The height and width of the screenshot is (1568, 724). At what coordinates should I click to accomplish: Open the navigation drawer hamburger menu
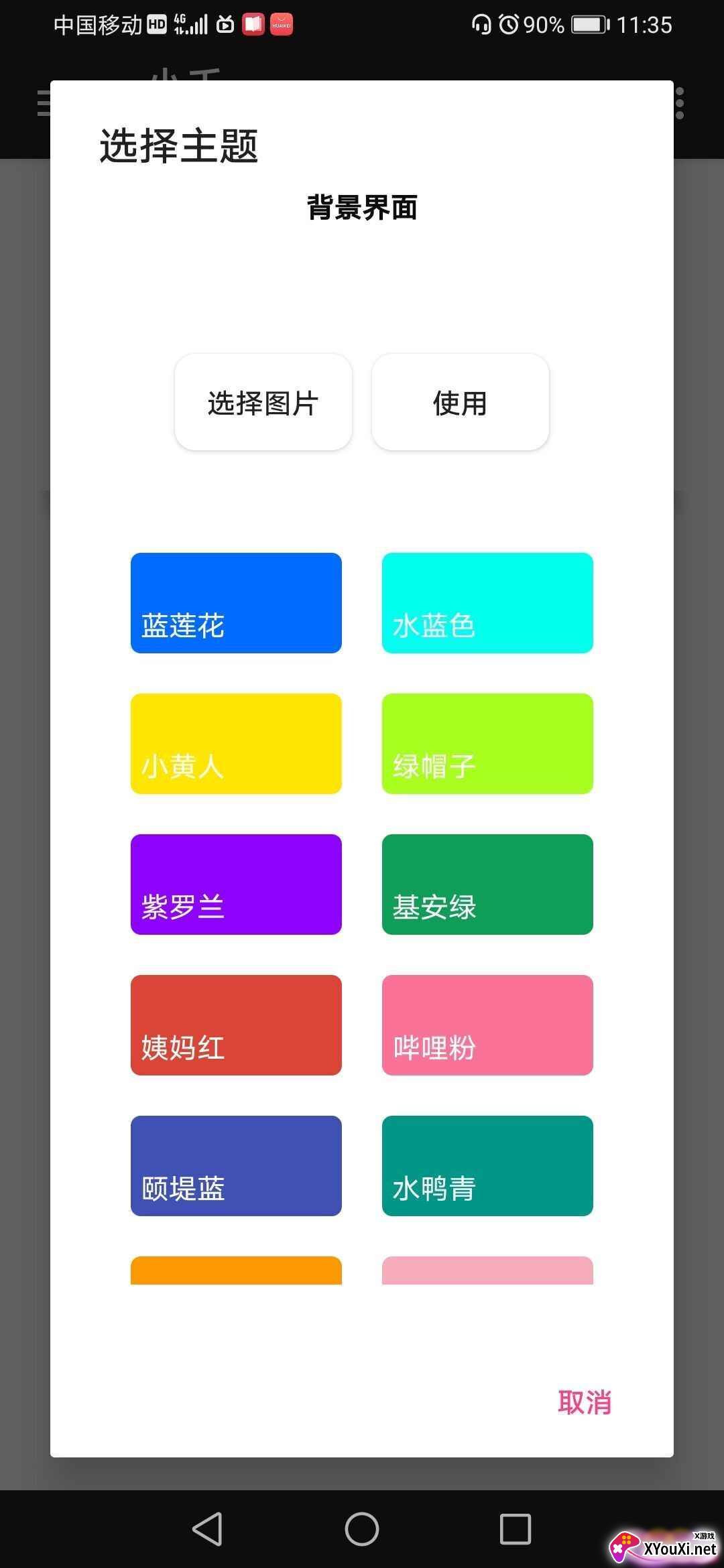[x=43, y=104]
